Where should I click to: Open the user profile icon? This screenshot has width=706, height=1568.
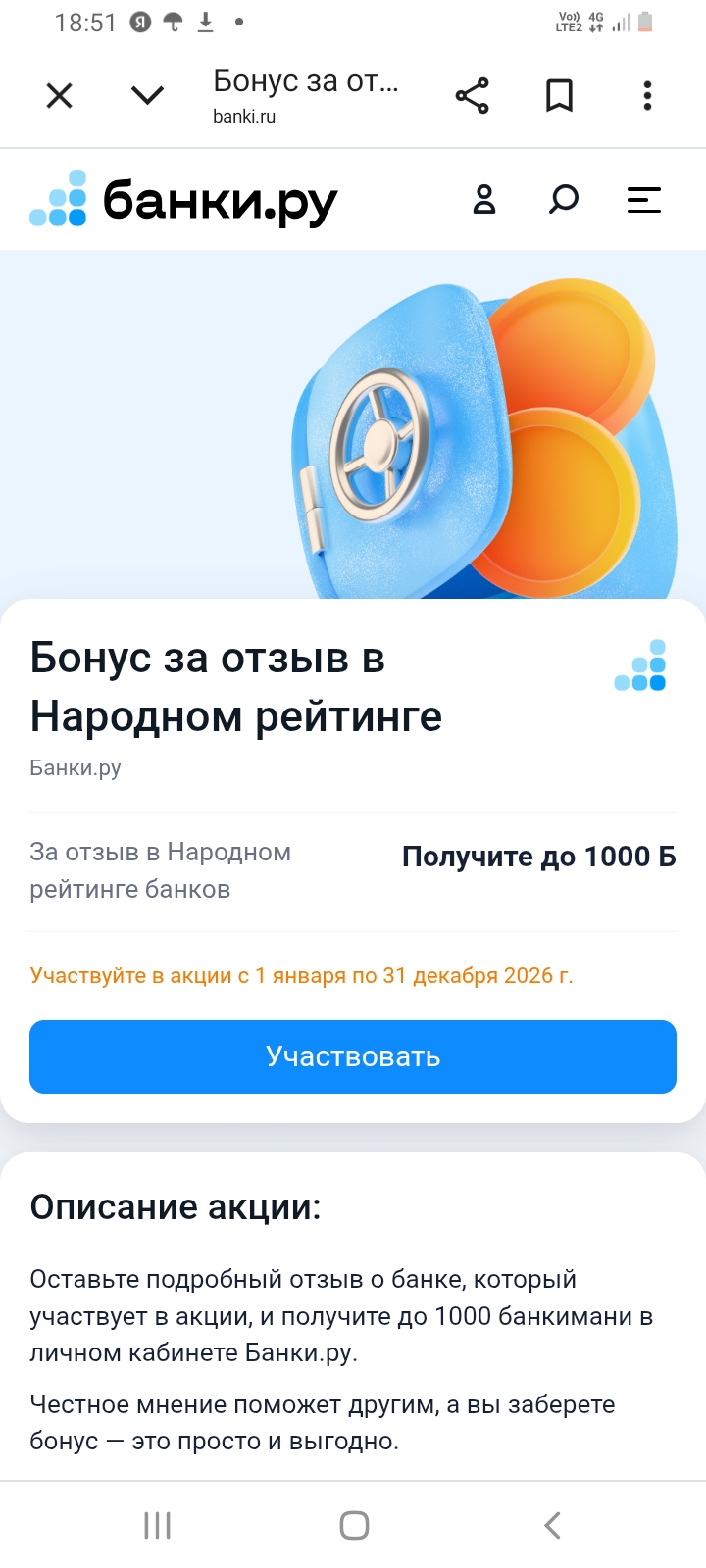pyautogui.click(x=484, y=200)
